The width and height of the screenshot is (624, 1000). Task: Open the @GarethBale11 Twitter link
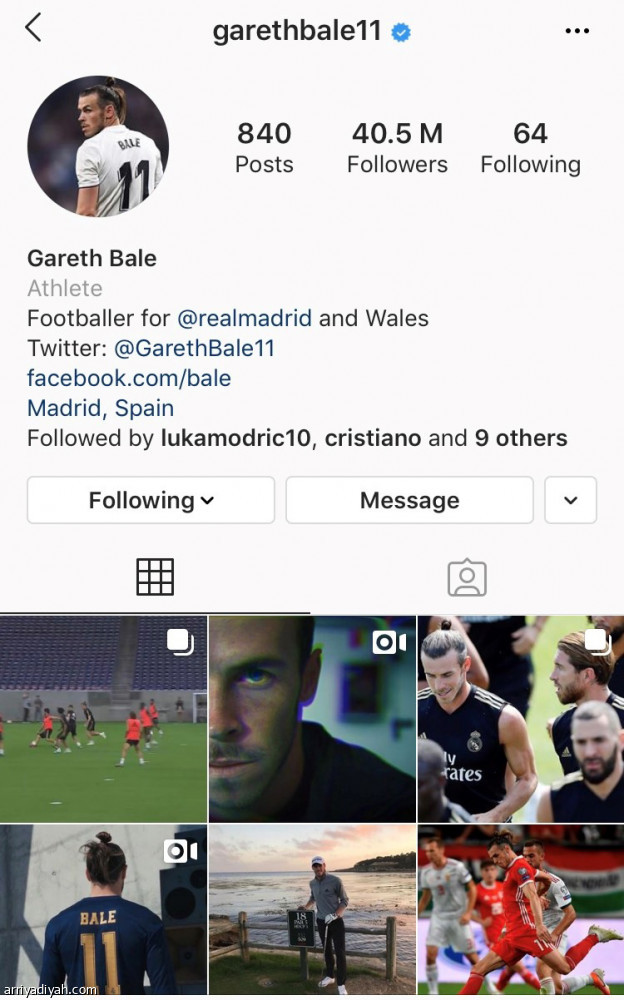coord(194,349)
